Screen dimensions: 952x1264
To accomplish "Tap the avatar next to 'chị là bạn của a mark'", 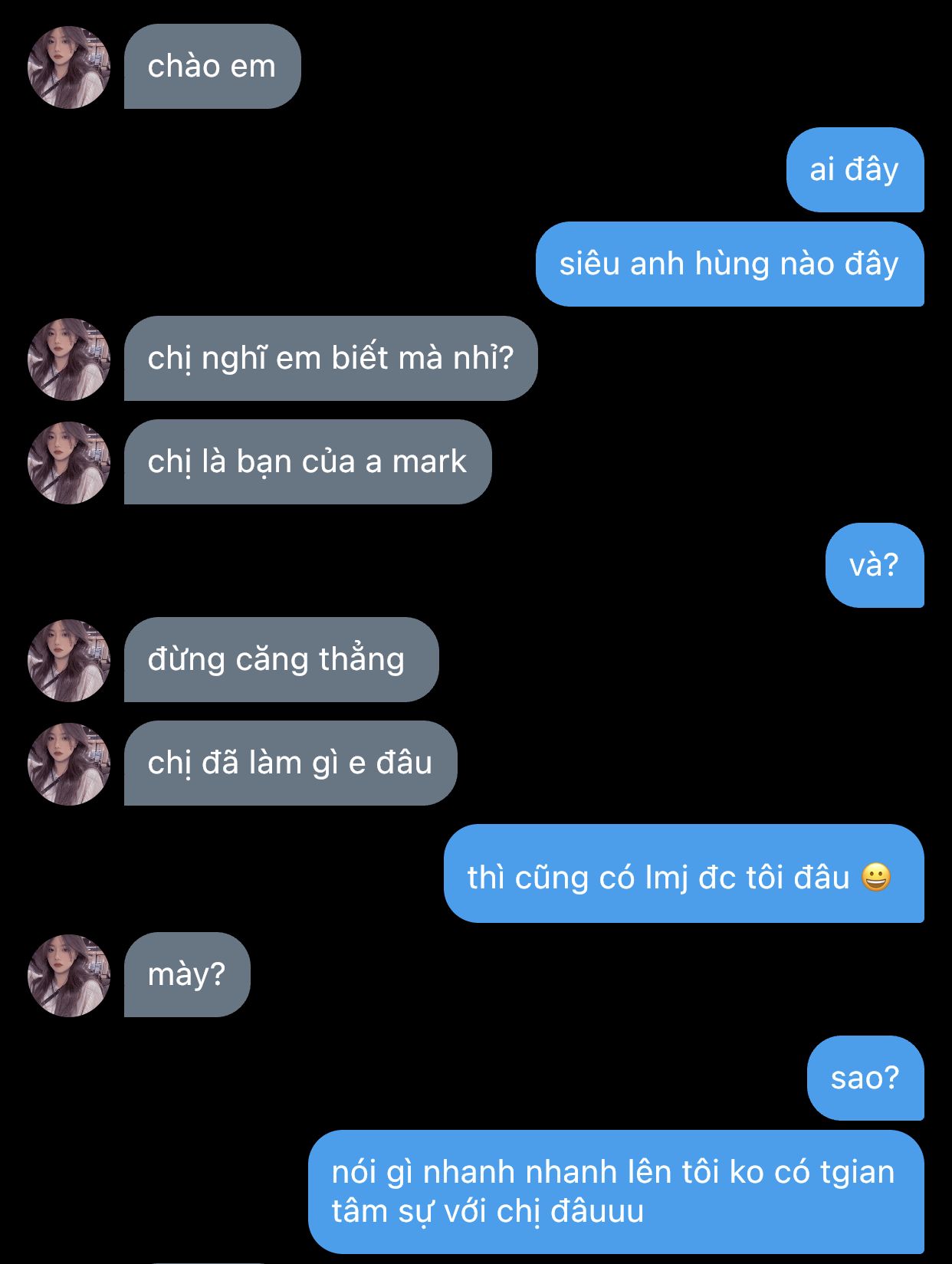I will tap(69, 463).
